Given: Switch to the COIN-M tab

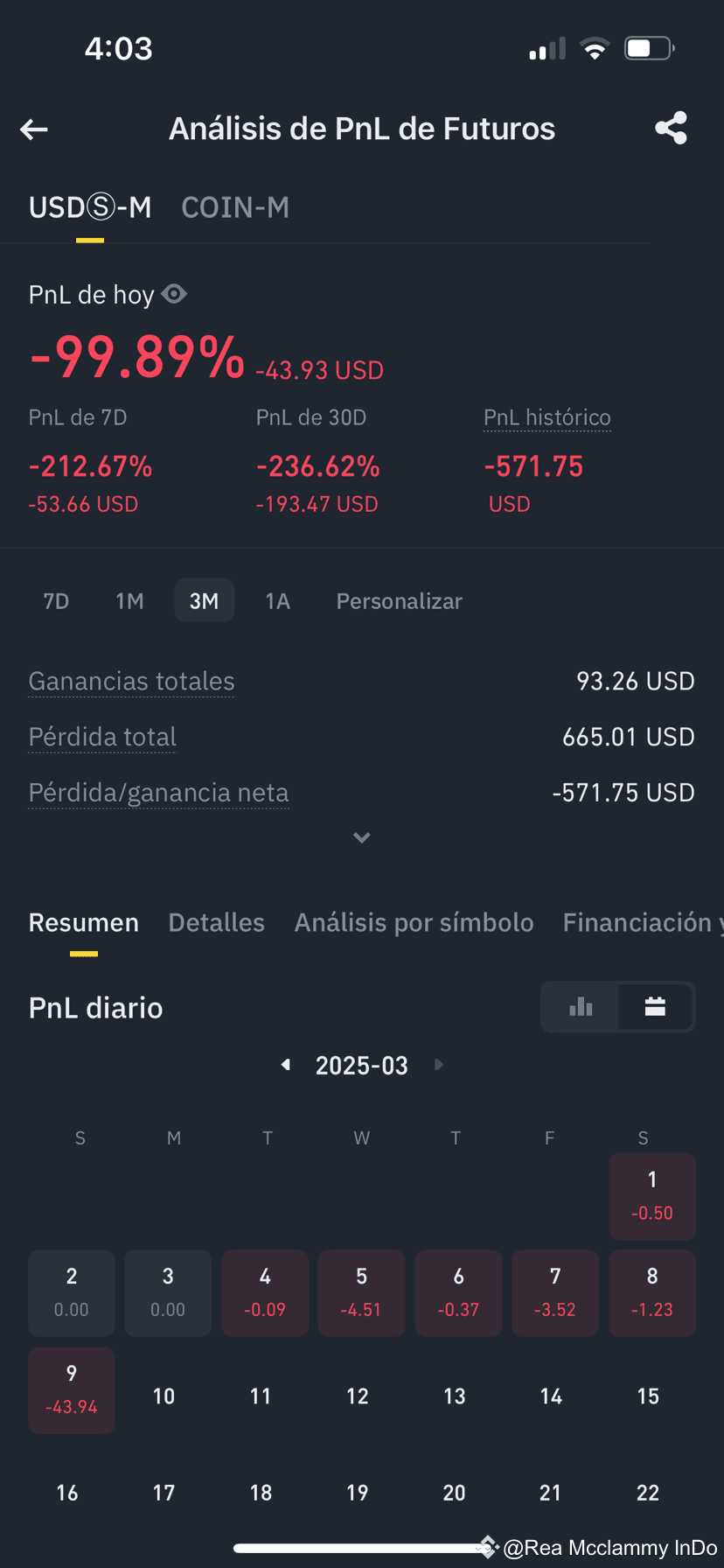Looking at the screenshot, I should [235, 207].
